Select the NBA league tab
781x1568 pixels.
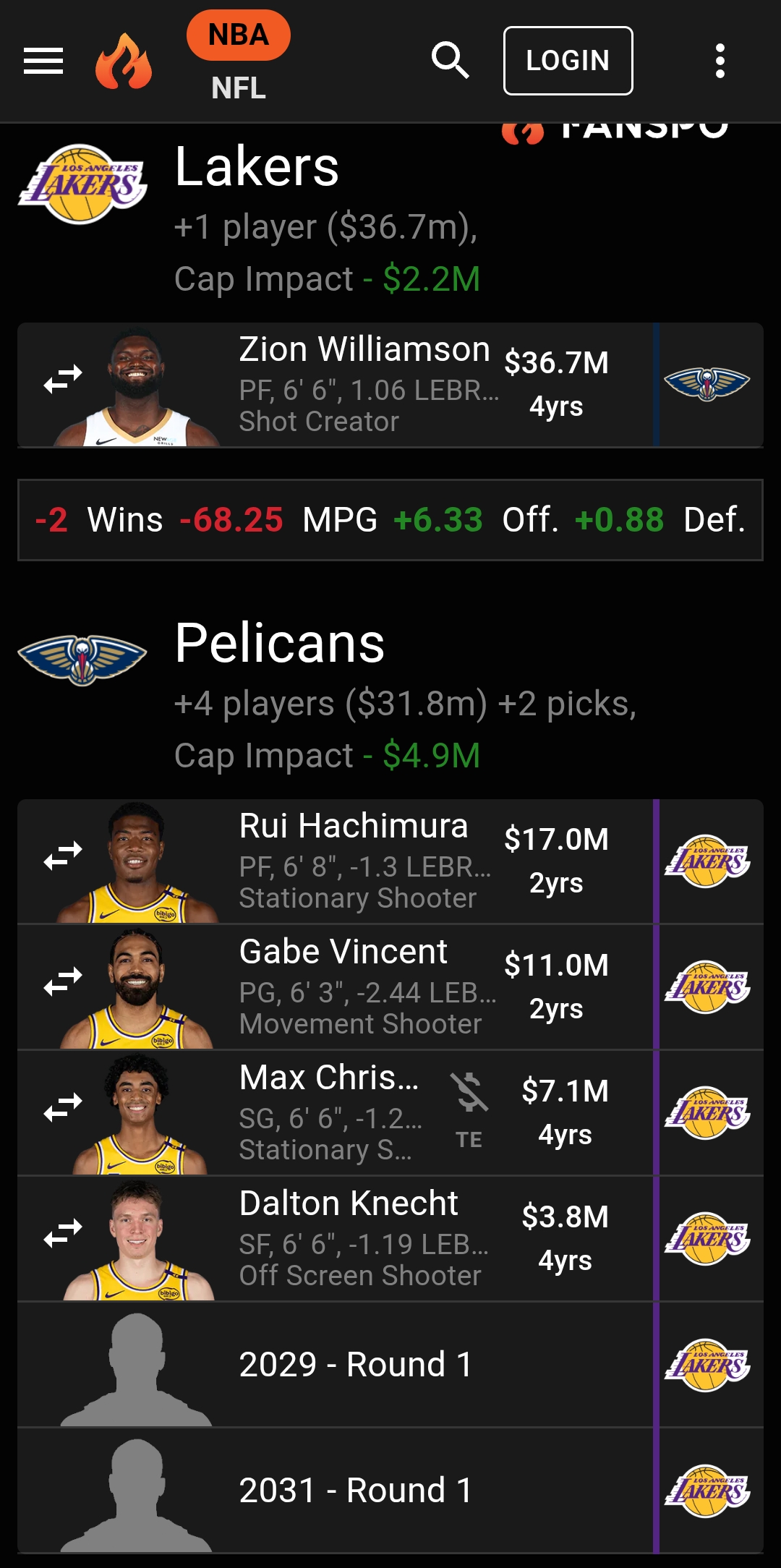pyautogui.click(x=238, y=35)
